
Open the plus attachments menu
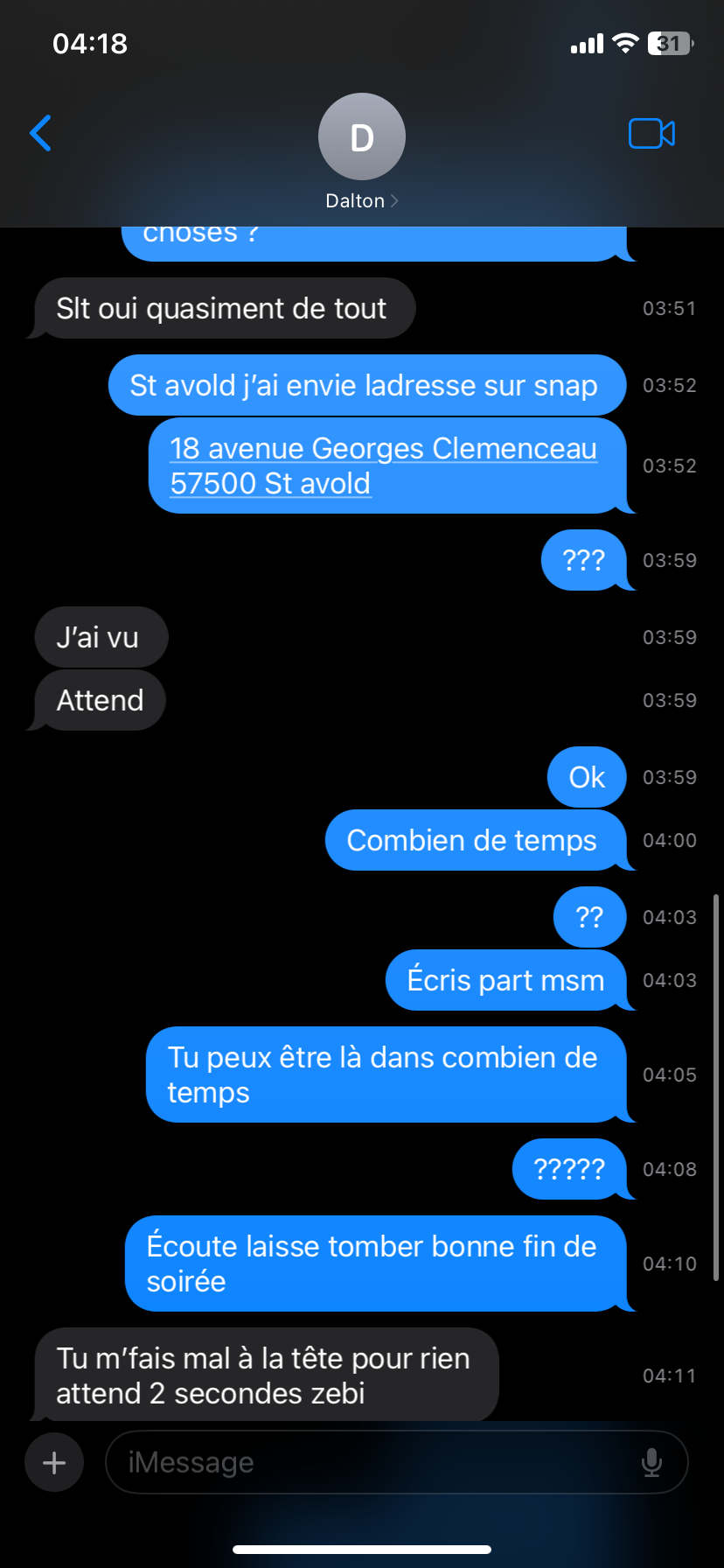coord(54,1462)
